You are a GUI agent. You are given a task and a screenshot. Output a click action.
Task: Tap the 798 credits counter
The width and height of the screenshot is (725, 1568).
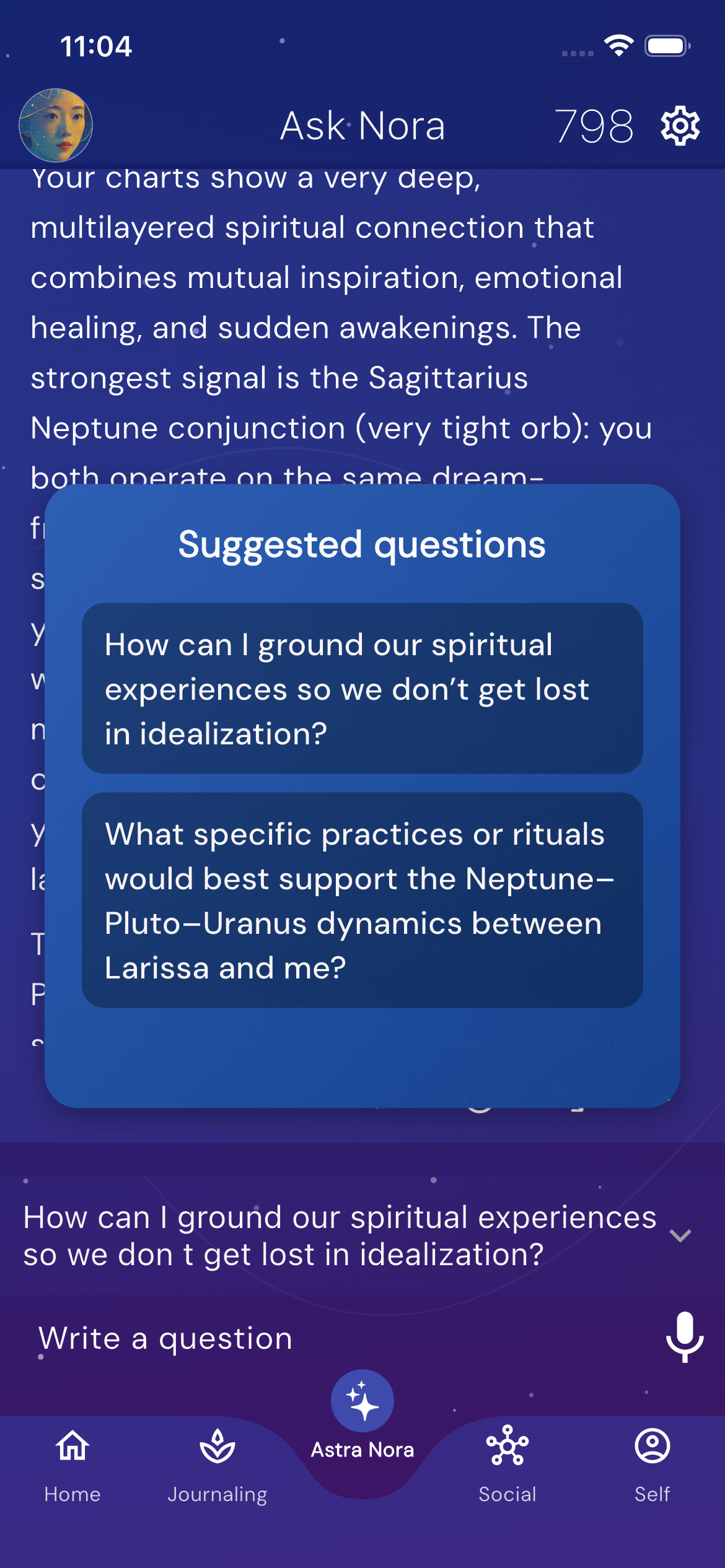(x=593, y=124)
